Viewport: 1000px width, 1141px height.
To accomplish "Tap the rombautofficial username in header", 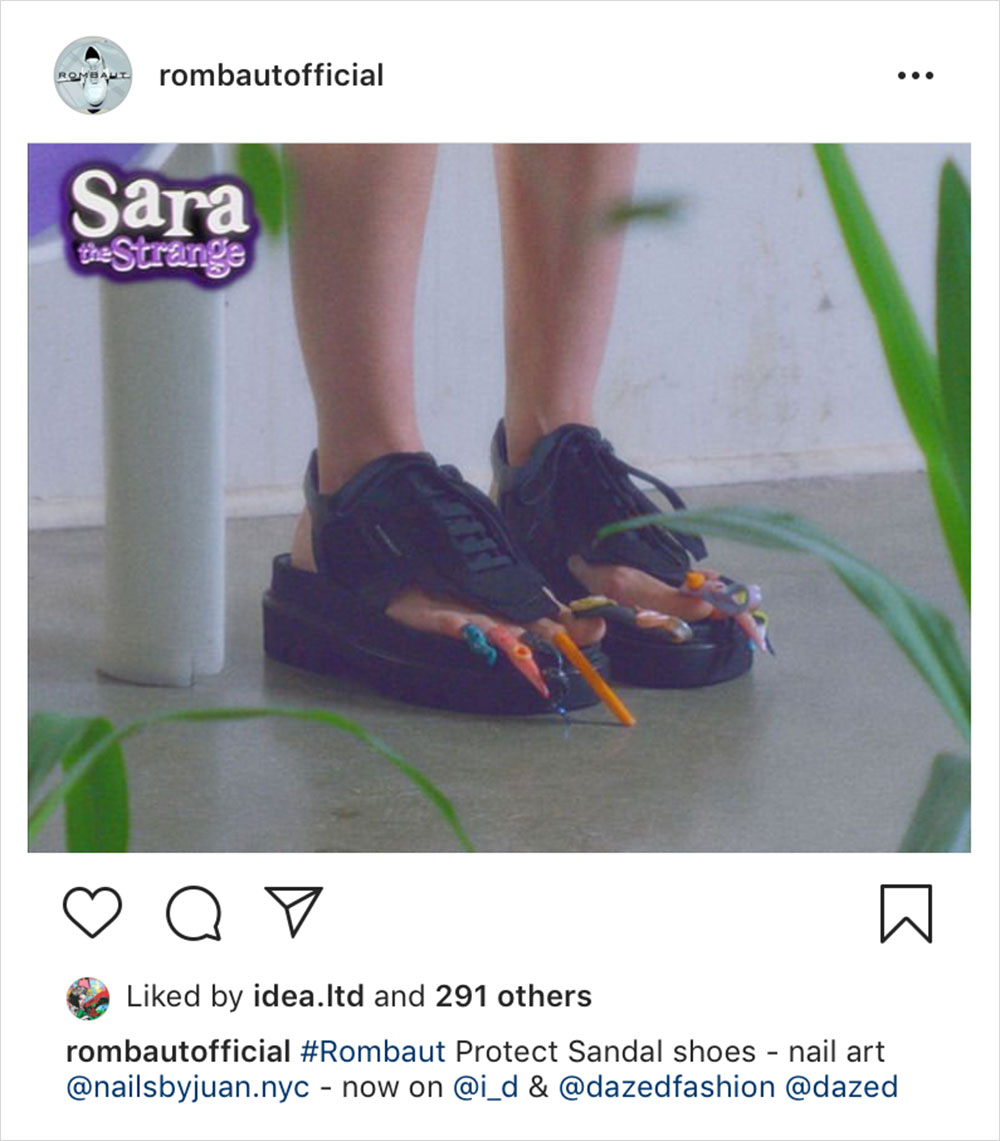I will (271, 76).
